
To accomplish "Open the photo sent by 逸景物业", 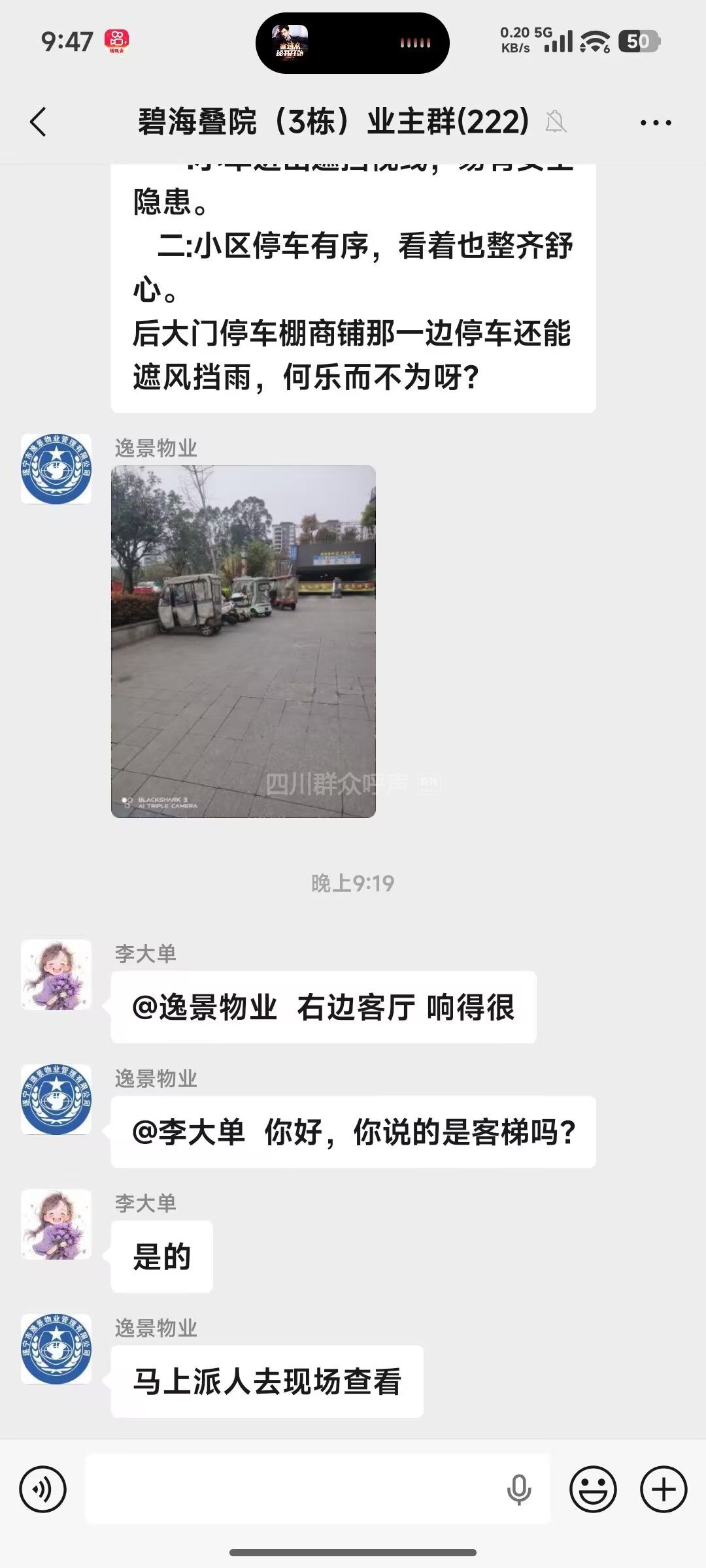I will (x=243, y=641).
